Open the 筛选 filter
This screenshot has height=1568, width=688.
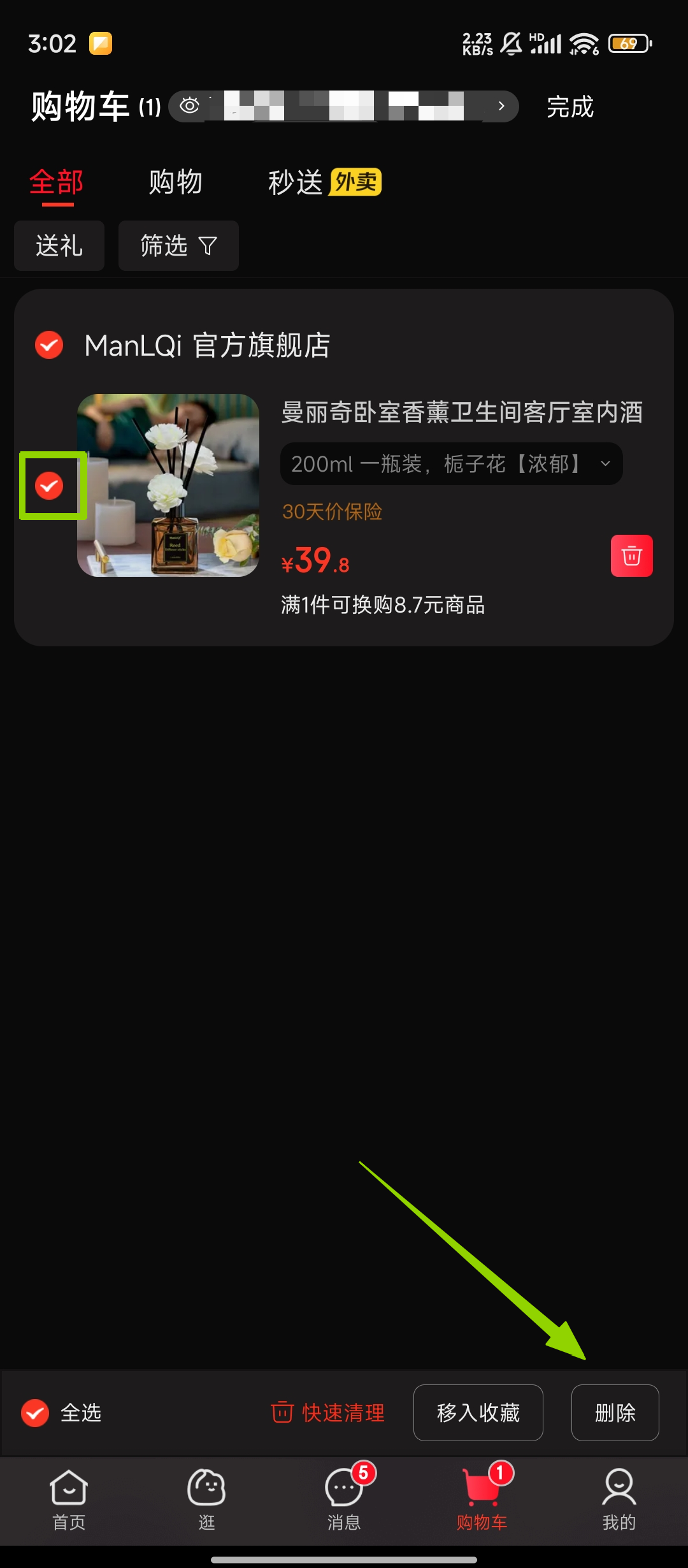point(178,246)
